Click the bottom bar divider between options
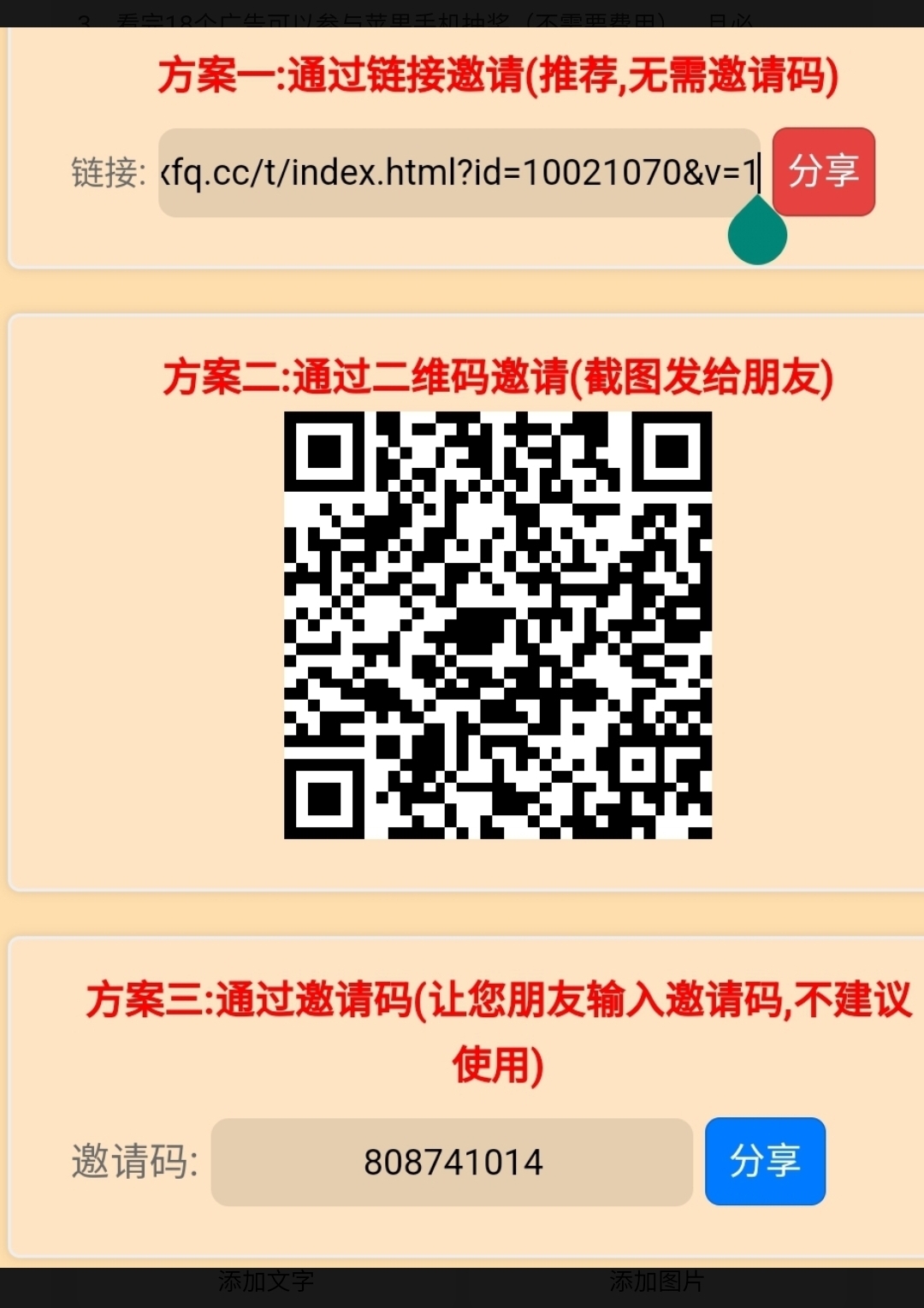Viewport: 924px width, 1308px height. (462, 1281)
